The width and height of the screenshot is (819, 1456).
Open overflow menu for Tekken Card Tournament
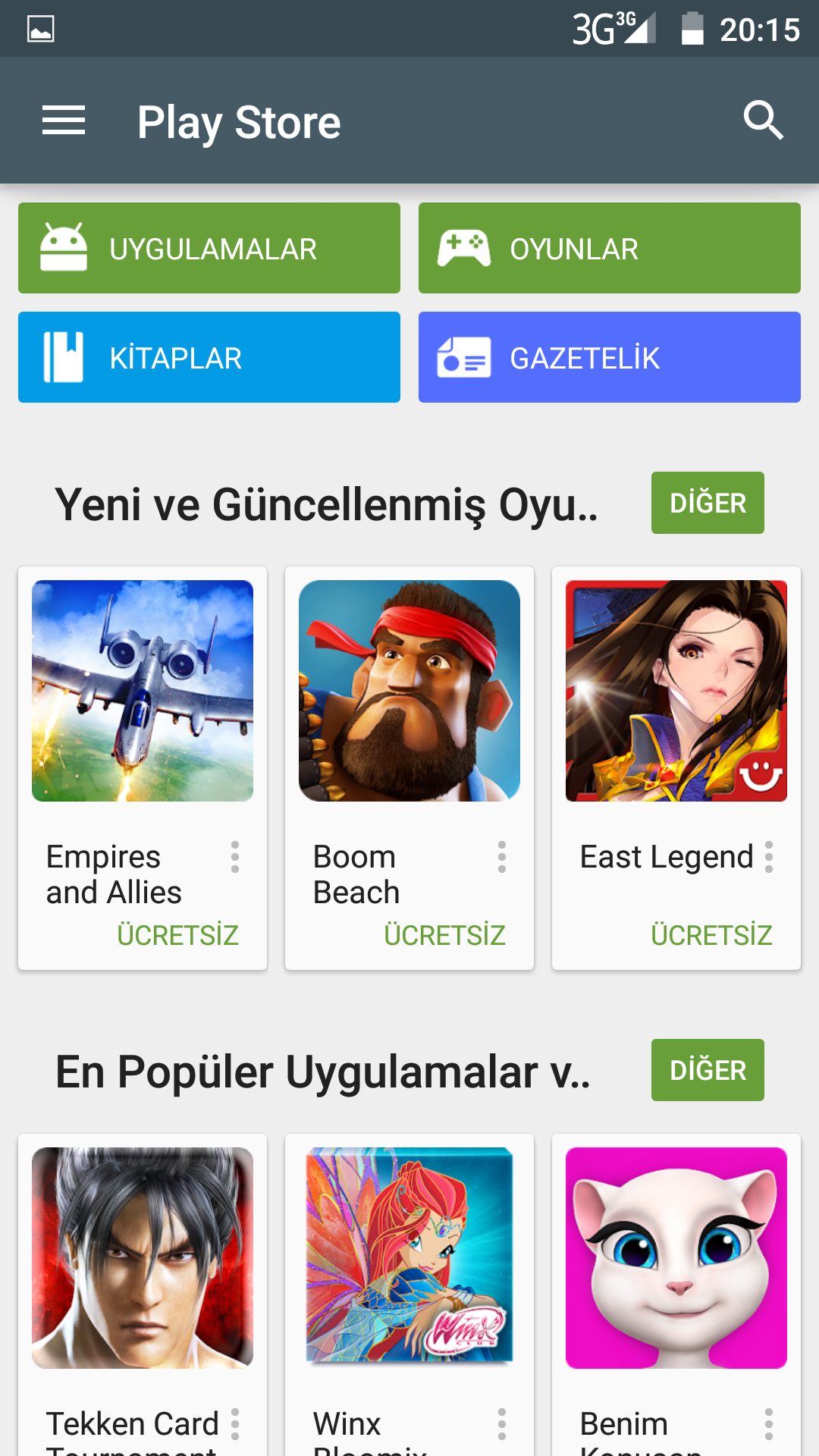(235, 1424)
